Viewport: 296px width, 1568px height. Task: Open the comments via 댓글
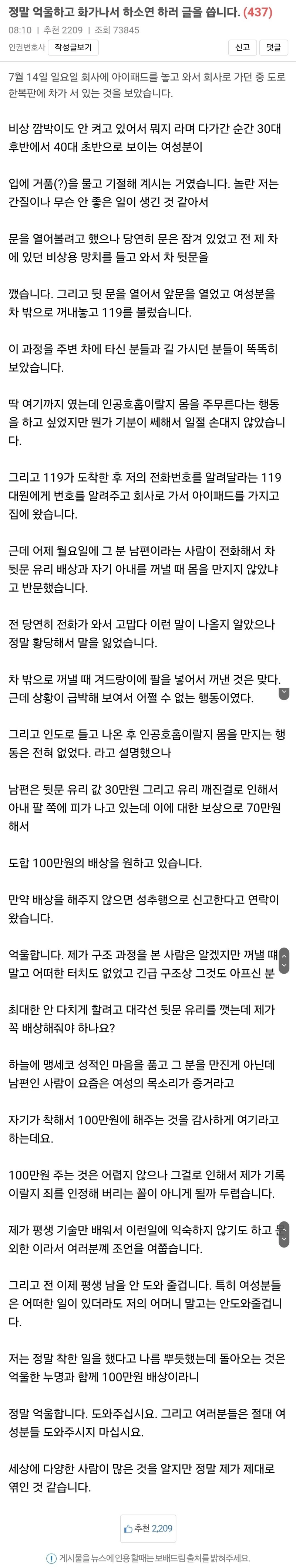coord(273,47)
